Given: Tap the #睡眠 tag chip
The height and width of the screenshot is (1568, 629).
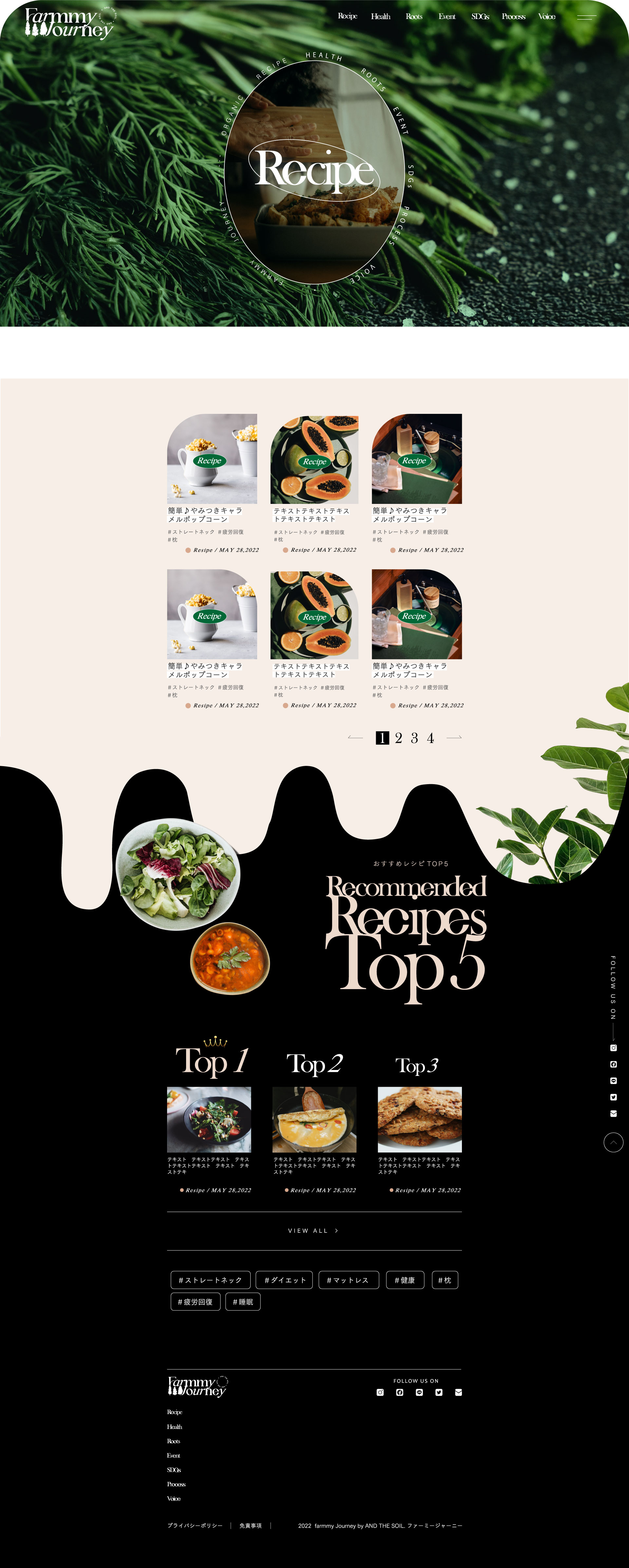Looking at the screenshot, I should tap(242, 1302).
